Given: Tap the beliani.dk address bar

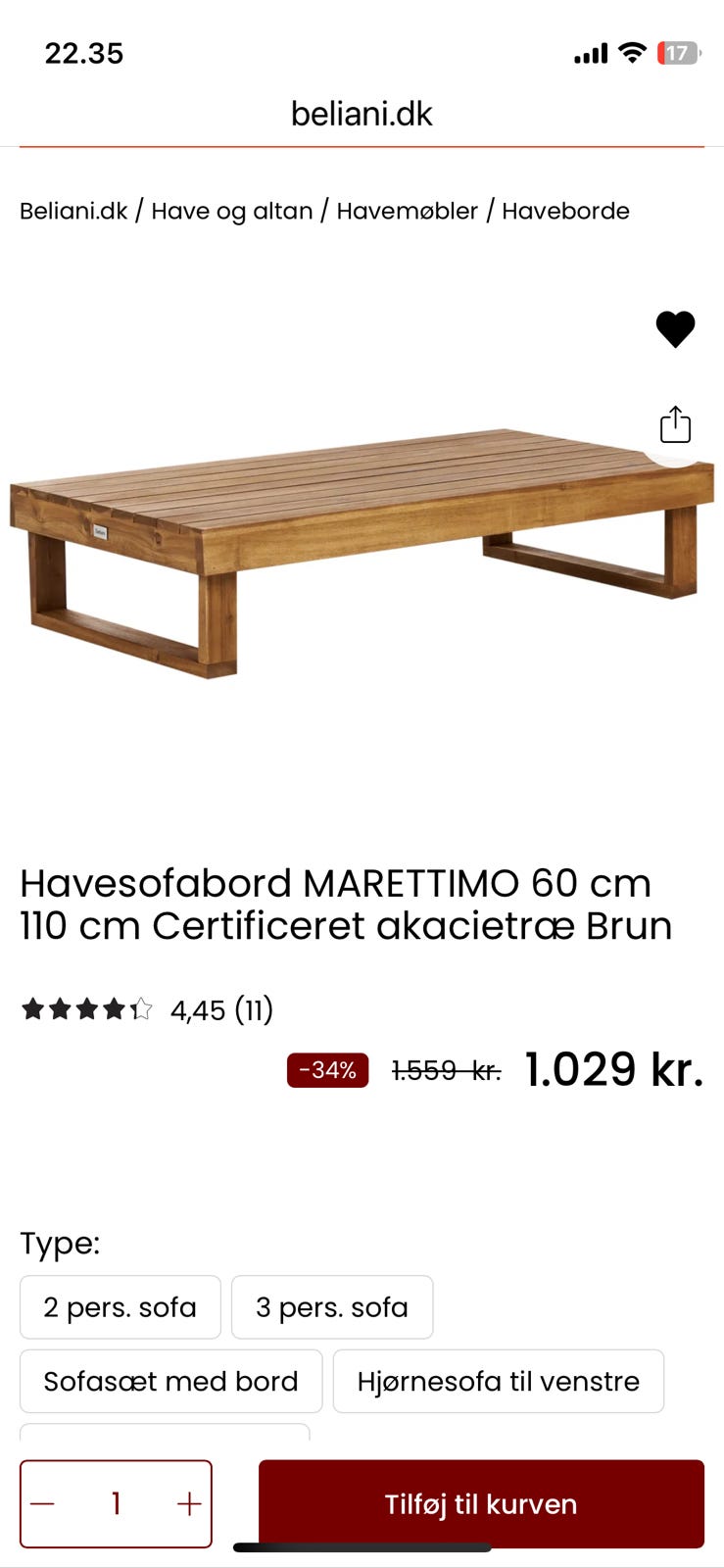Looking at the screenshot, I should point(362,114).
